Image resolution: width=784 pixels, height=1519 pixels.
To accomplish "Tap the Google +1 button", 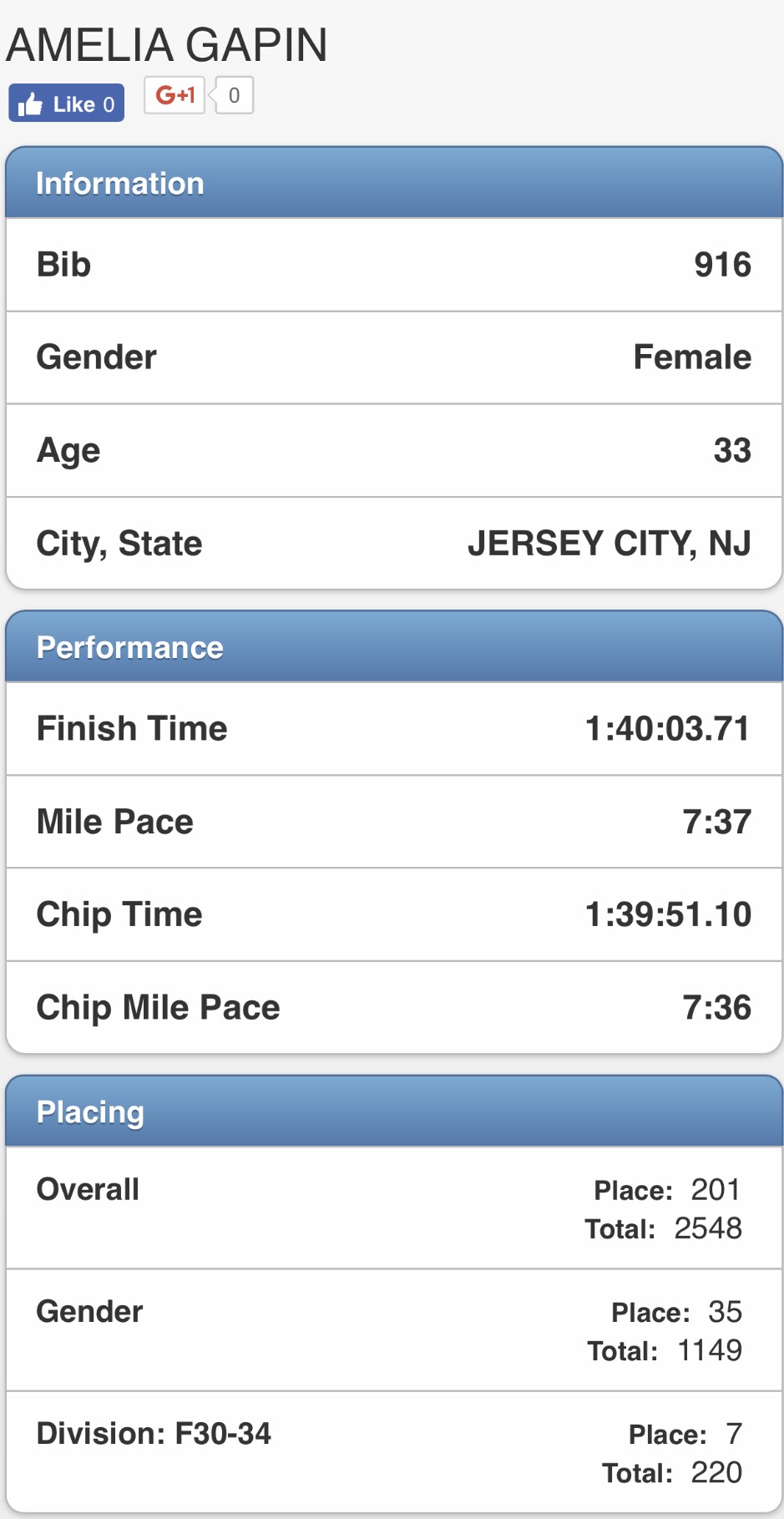I will click(x=175, y=95).
